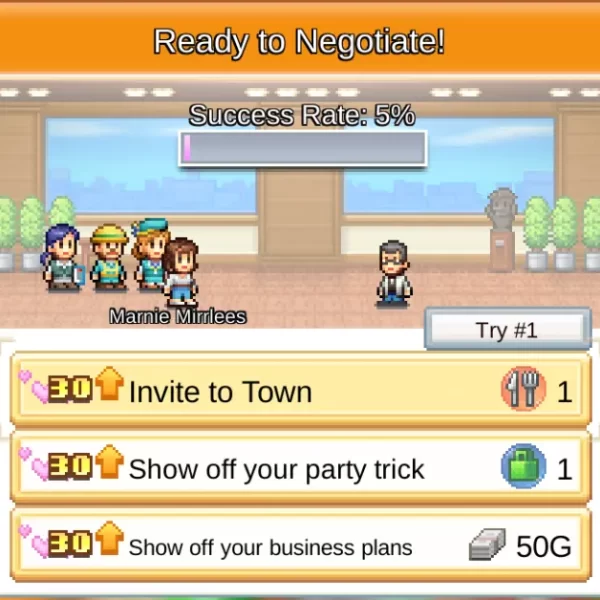Image resolution: width=600 pixels, height=600 pixels.
Task: Select Show off your party trick
Action: pyautogui.click(x=300, y=468)
